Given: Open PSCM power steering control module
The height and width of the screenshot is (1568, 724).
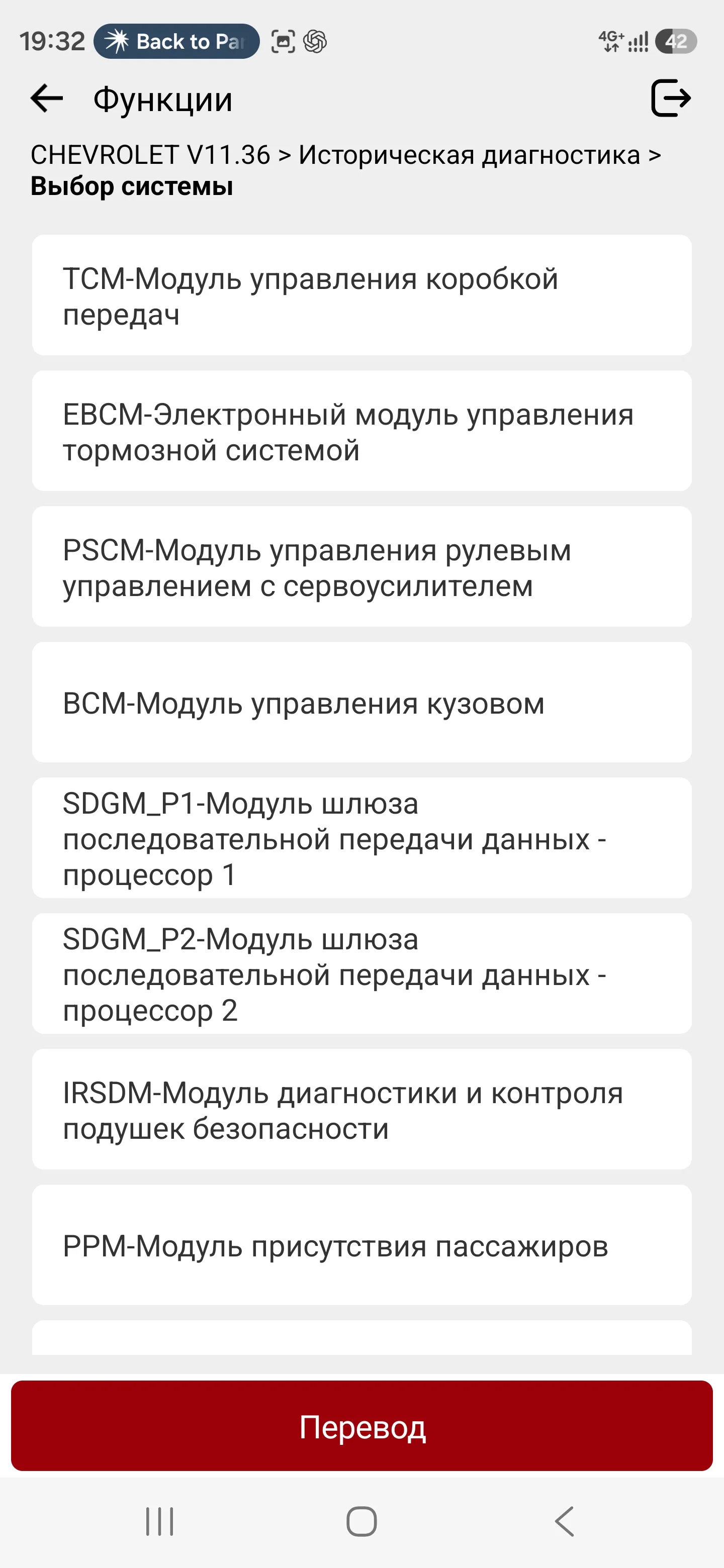Looking at the screenshot, I should pos(361,567).
